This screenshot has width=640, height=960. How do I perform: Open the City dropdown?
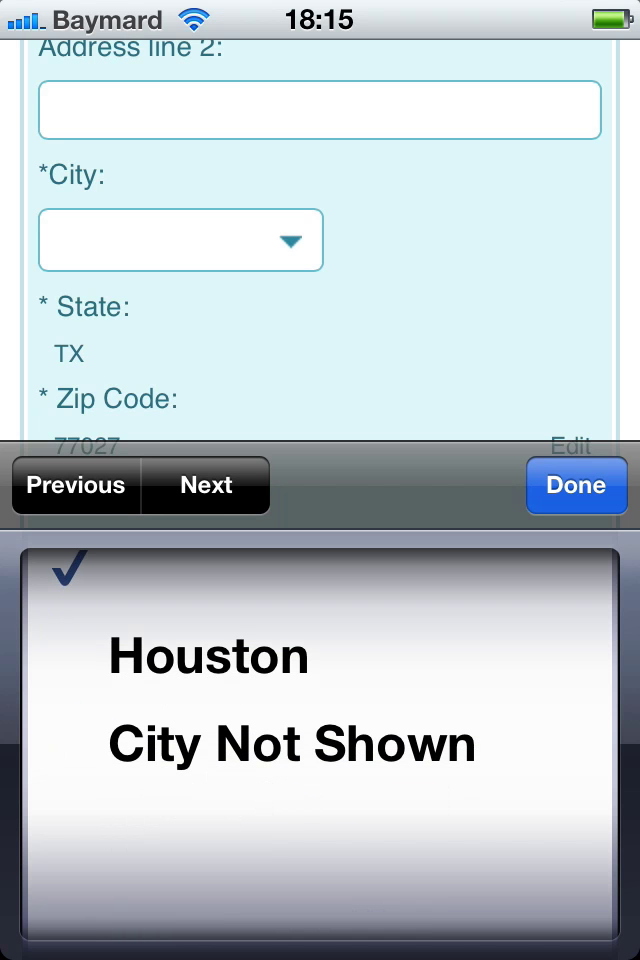point(181,240)
